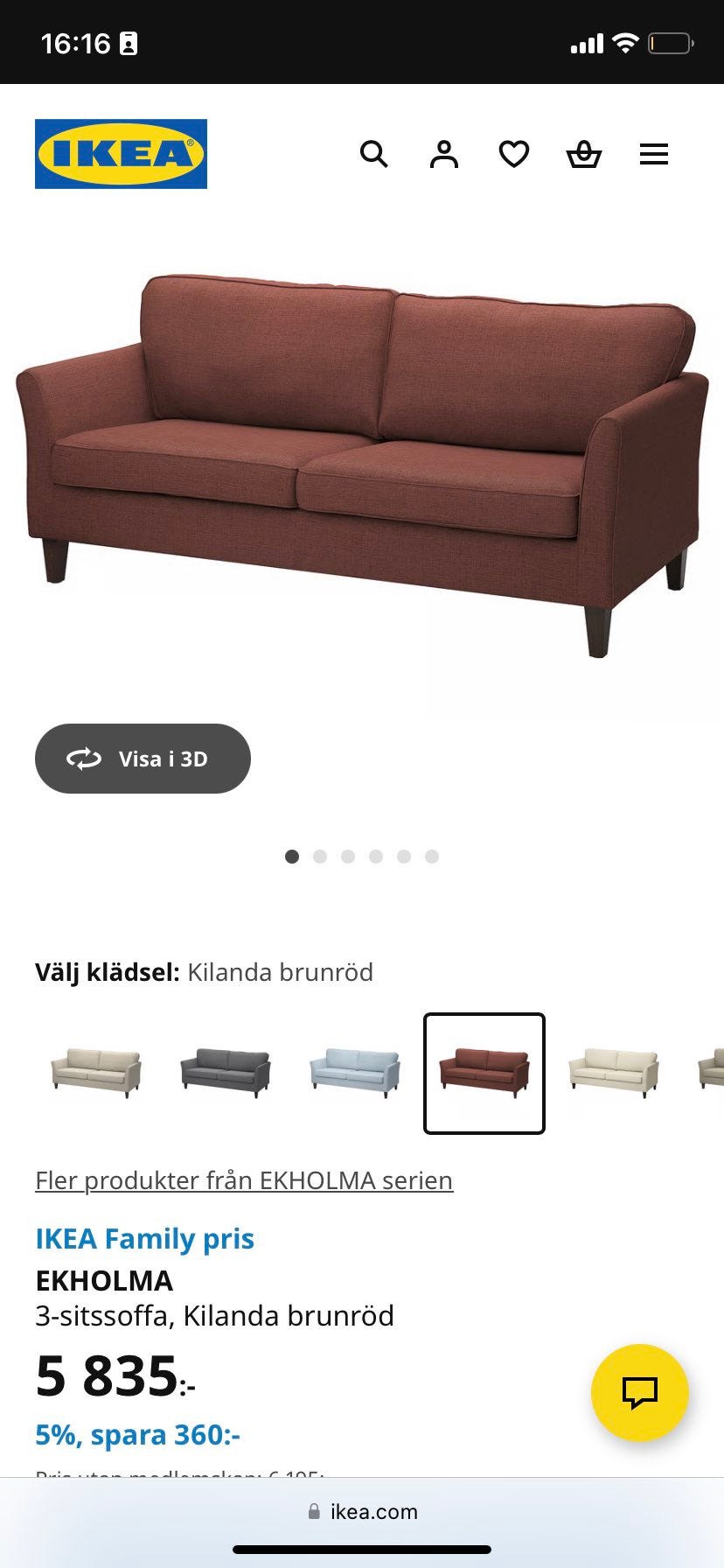Screen dimensions: 724x1568
Task: Select the gray sofa cover variant
Action: (x=225, y=1073)
